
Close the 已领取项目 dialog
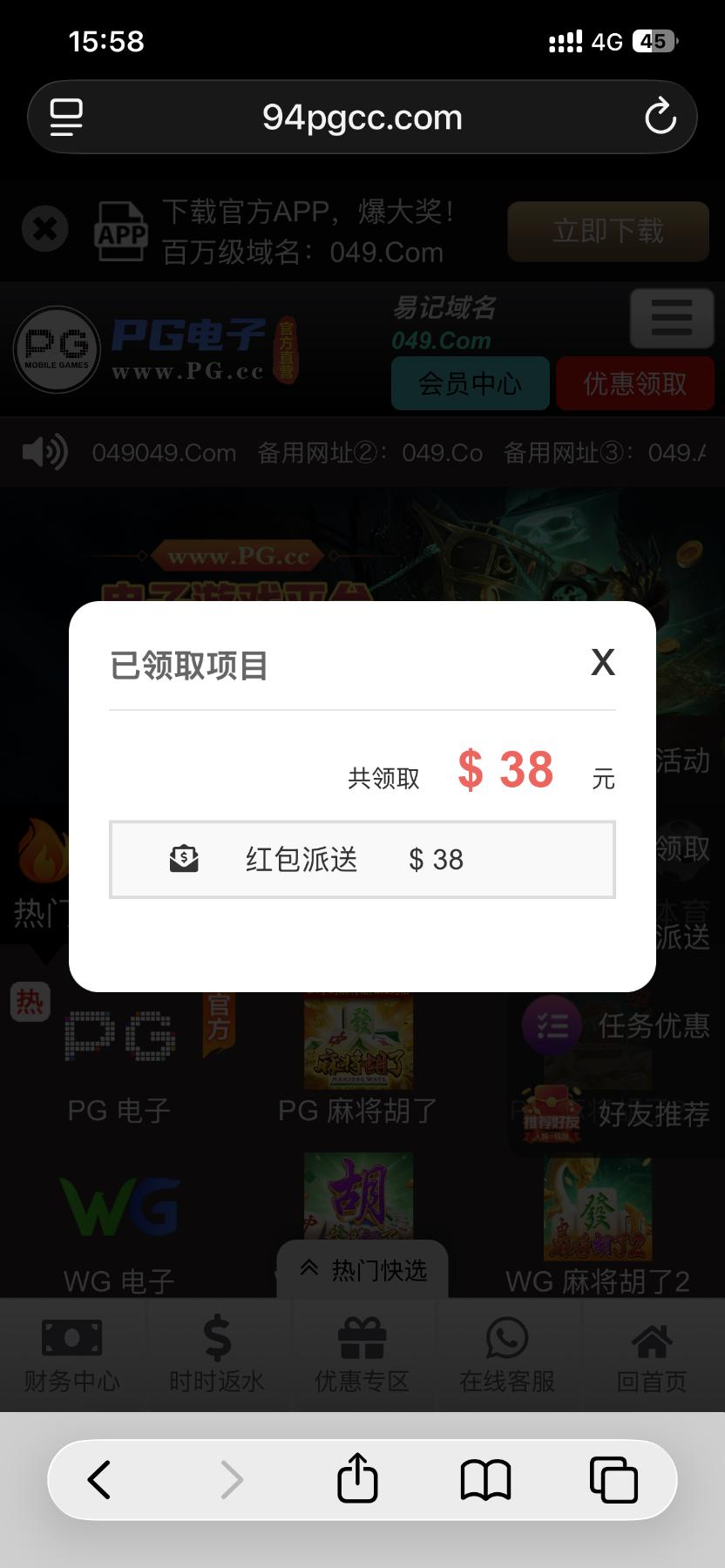coord(602,663)
